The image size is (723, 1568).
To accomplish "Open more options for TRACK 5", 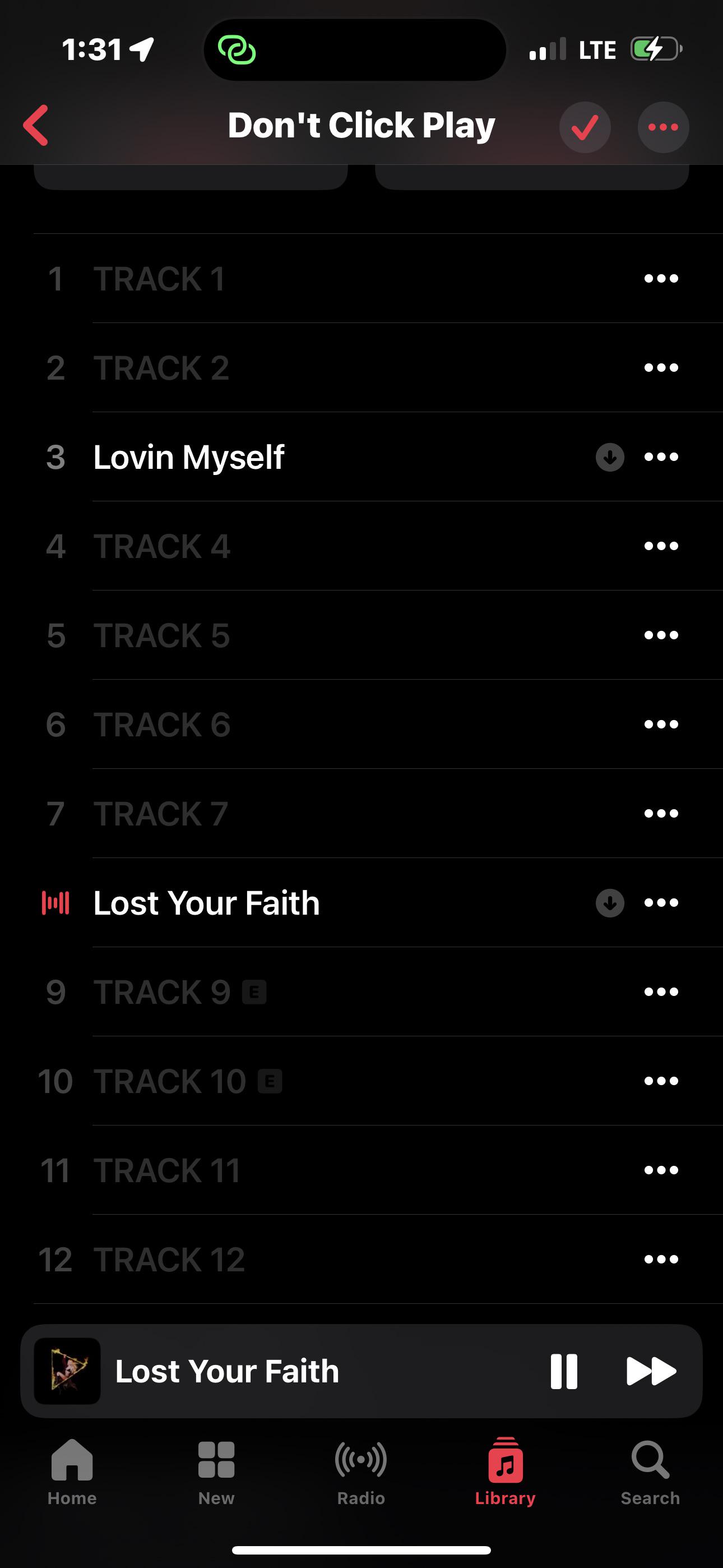I will coord(661,635).
